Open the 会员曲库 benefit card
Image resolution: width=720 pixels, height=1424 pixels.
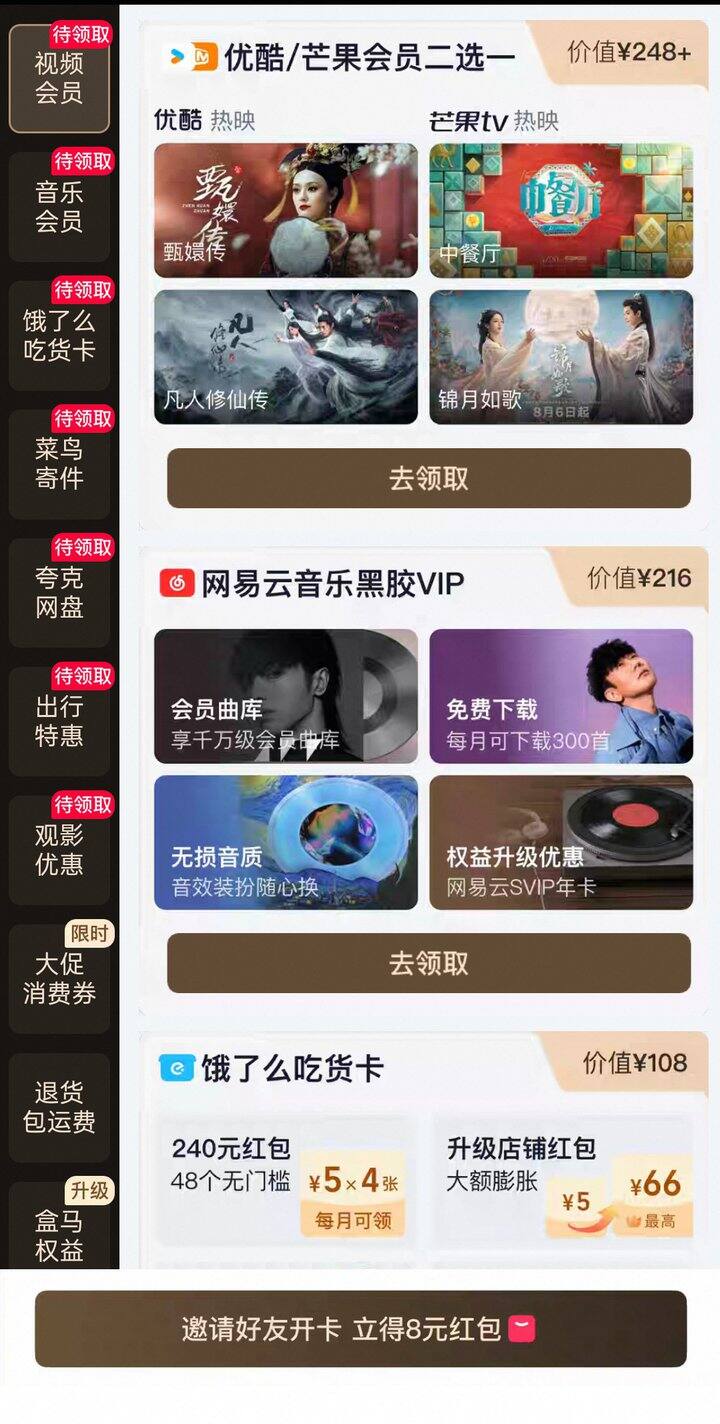tap(286, 696)
